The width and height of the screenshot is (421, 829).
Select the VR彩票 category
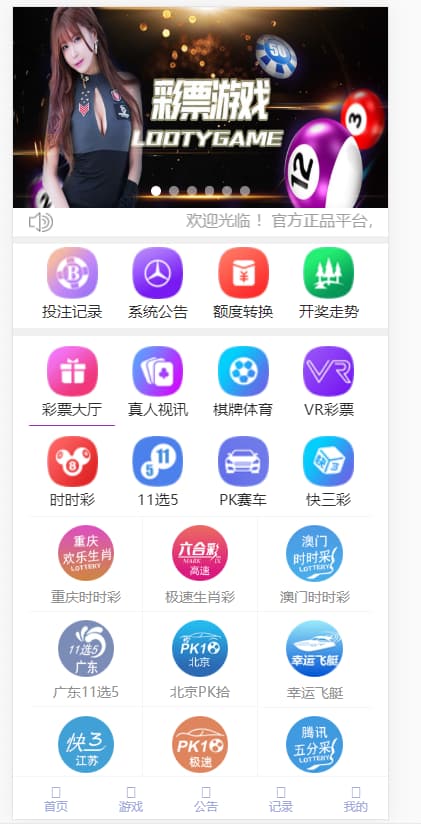click(328, 382)
